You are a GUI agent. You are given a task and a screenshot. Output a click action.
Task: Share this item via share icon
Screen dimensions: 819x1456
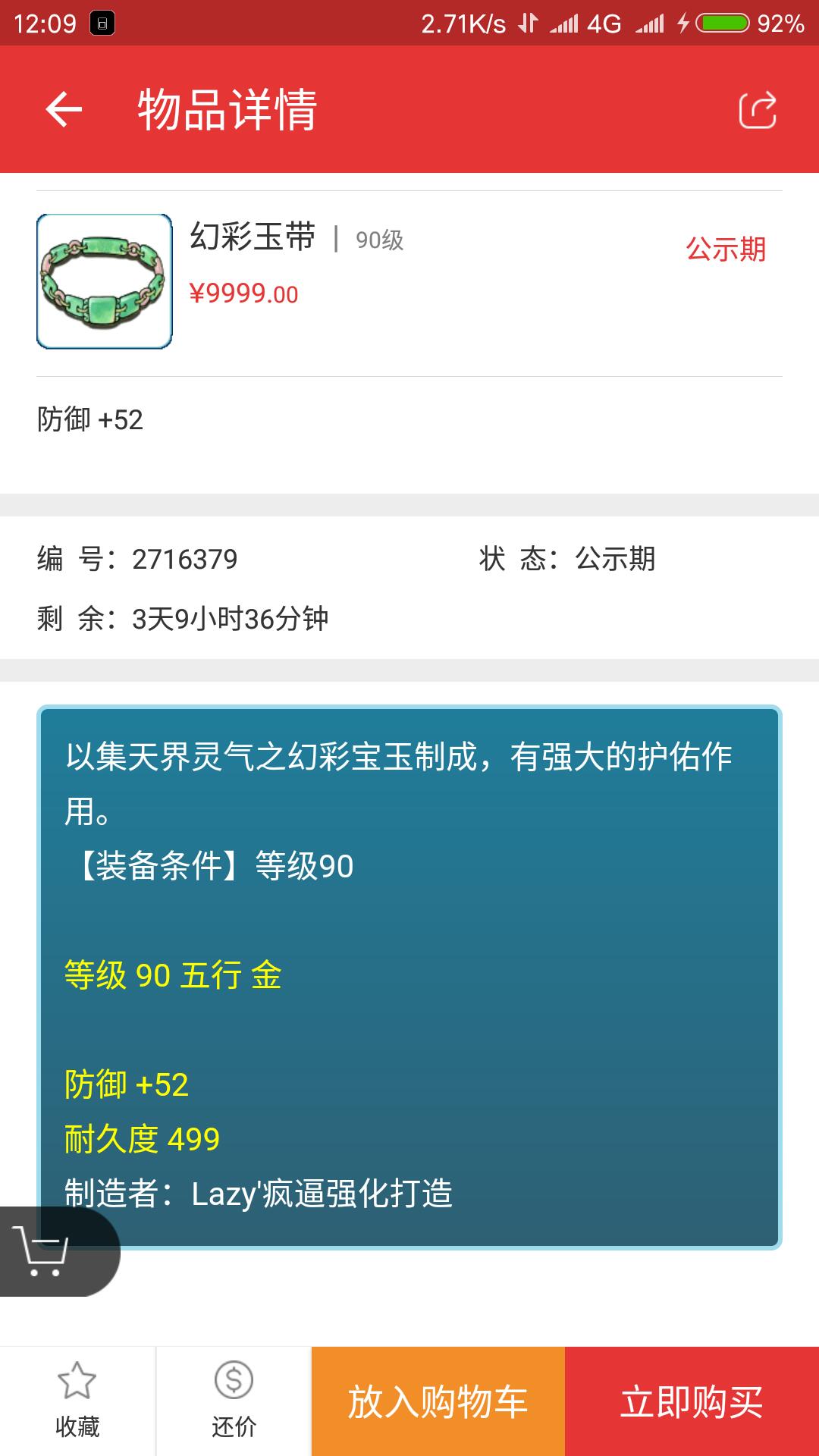(x=757, y=111)
